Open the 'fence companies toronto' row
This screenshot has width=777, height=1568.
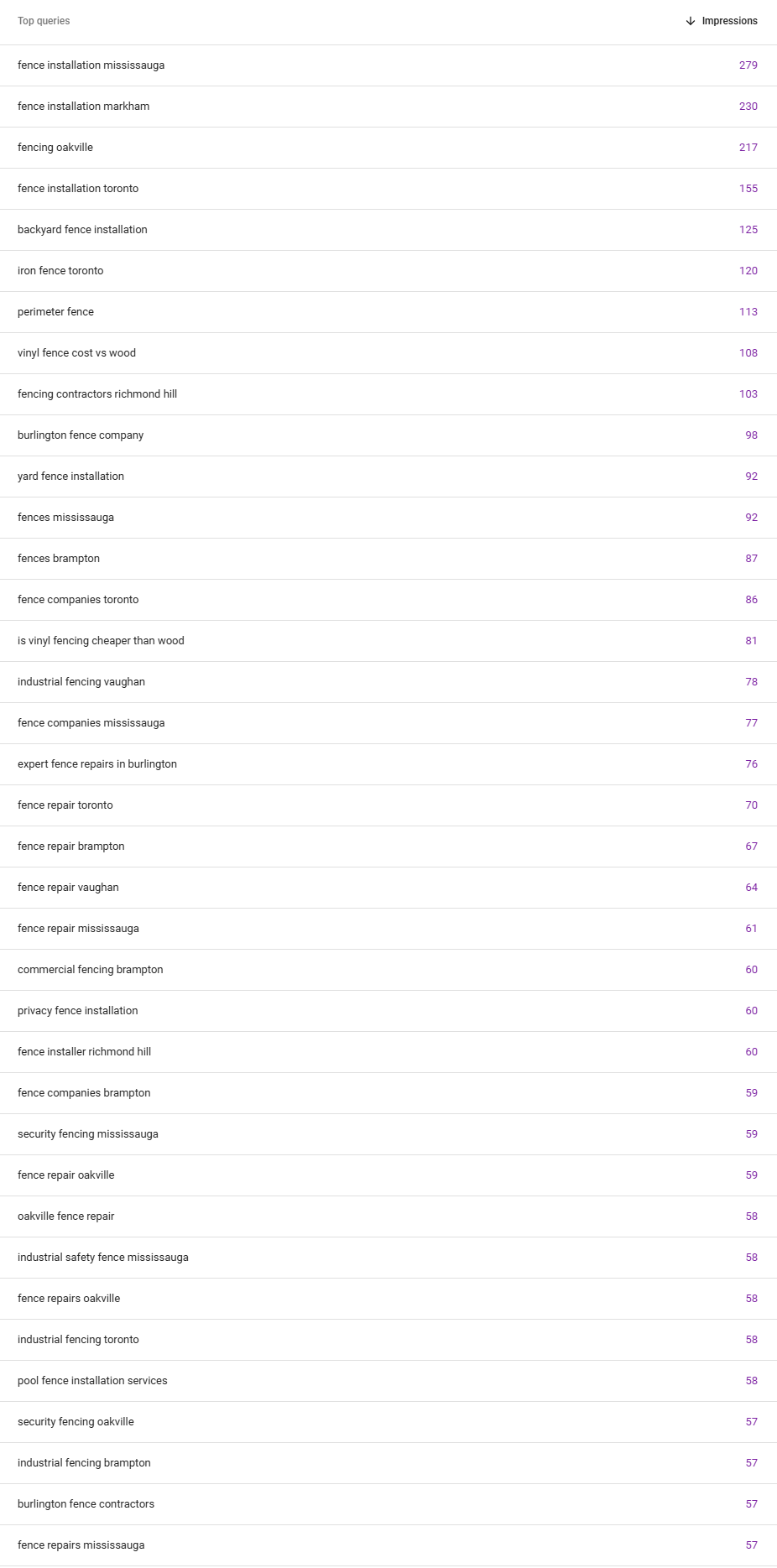[77, 599]
